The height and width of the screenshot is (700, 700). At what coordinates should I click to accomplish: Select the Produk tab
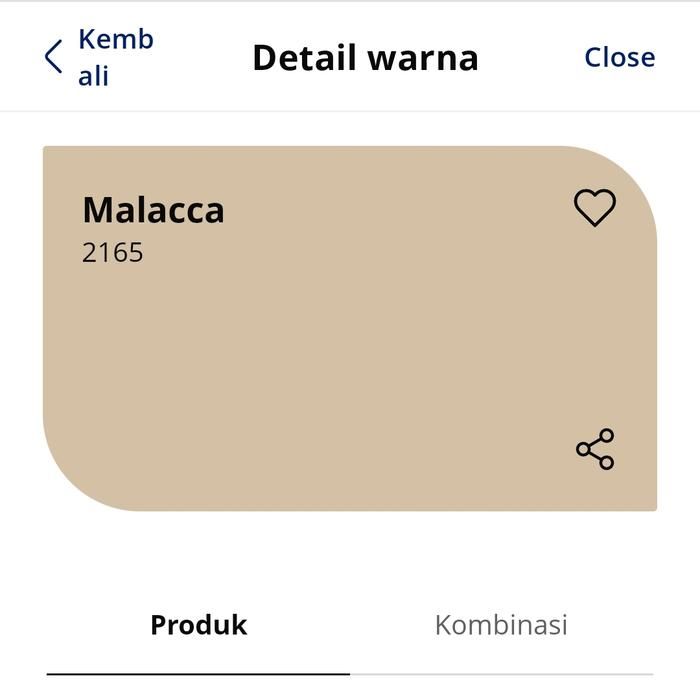pyautogui.click(x=198, y=625)
